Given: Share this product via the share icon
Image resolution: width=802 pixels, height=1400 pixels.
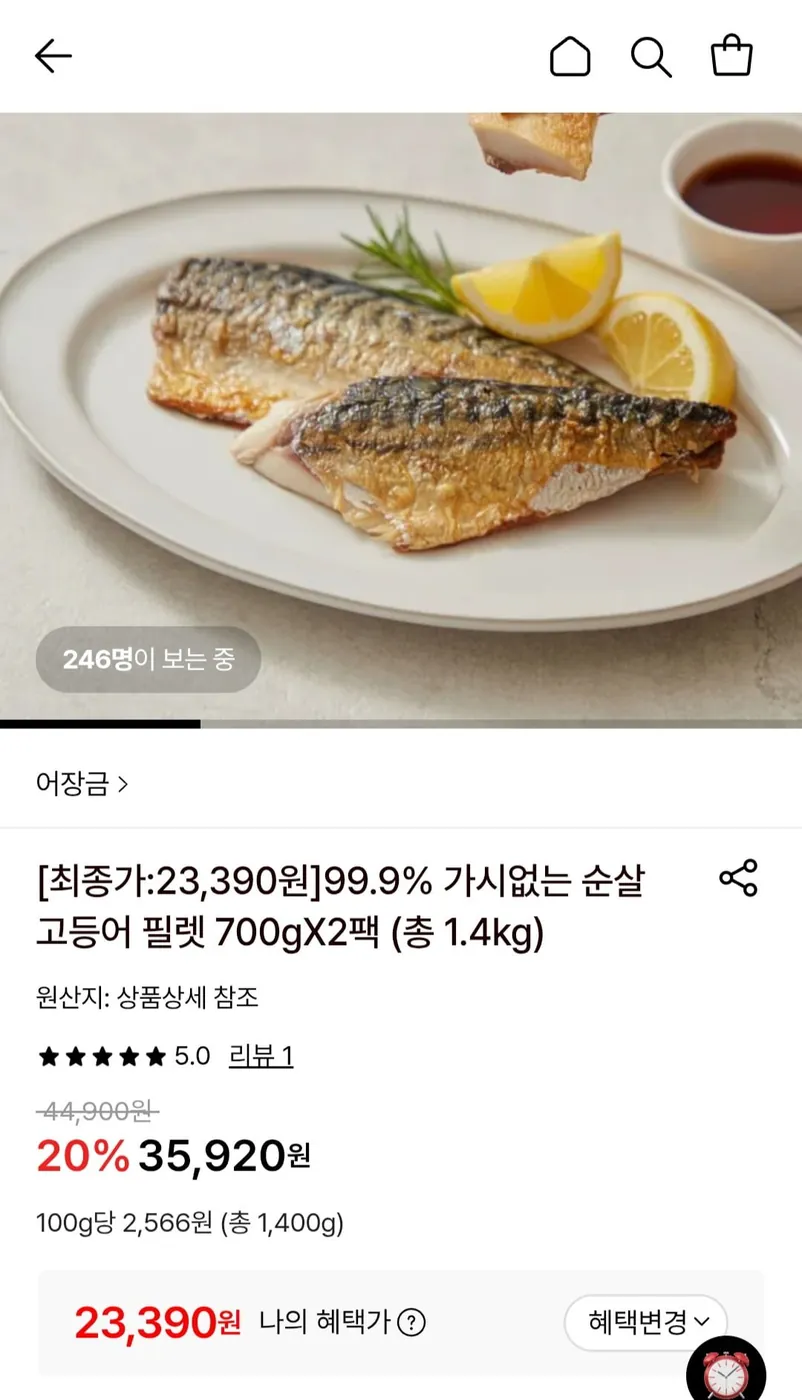Looking at the screenshot, I should [x=738, y=878].
